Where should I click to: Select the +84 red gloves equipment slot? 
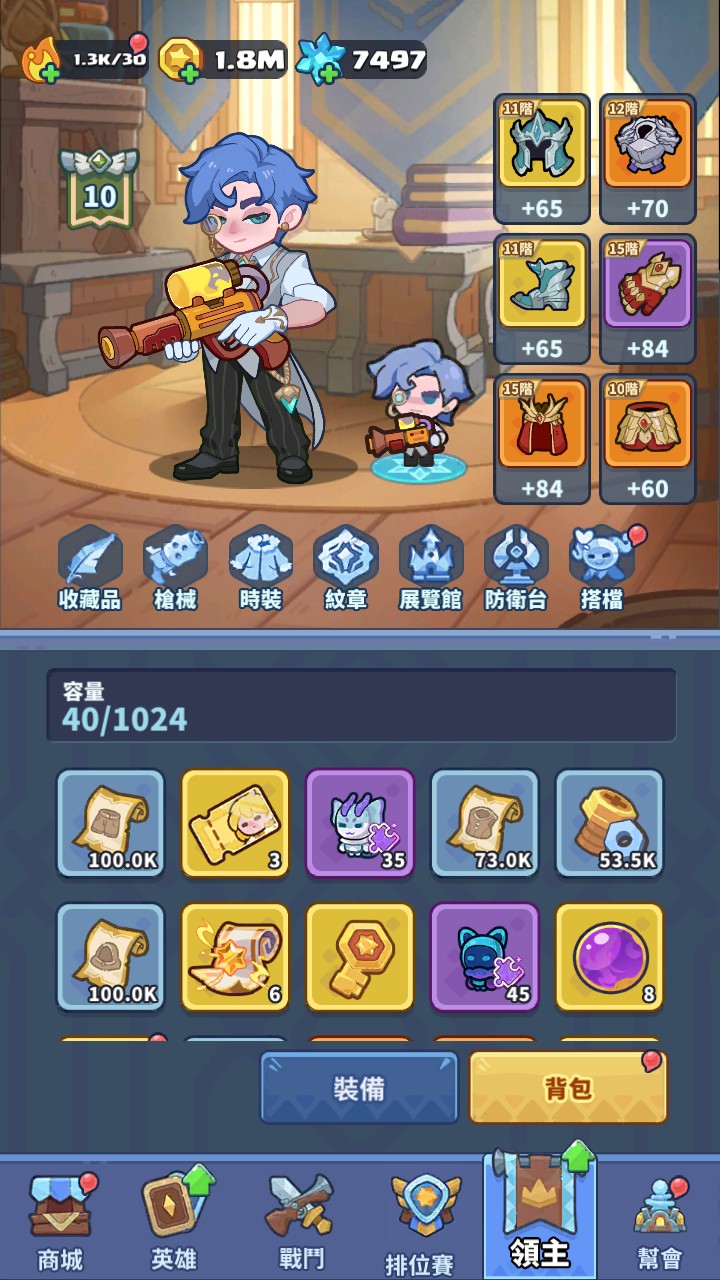[647, 299]
